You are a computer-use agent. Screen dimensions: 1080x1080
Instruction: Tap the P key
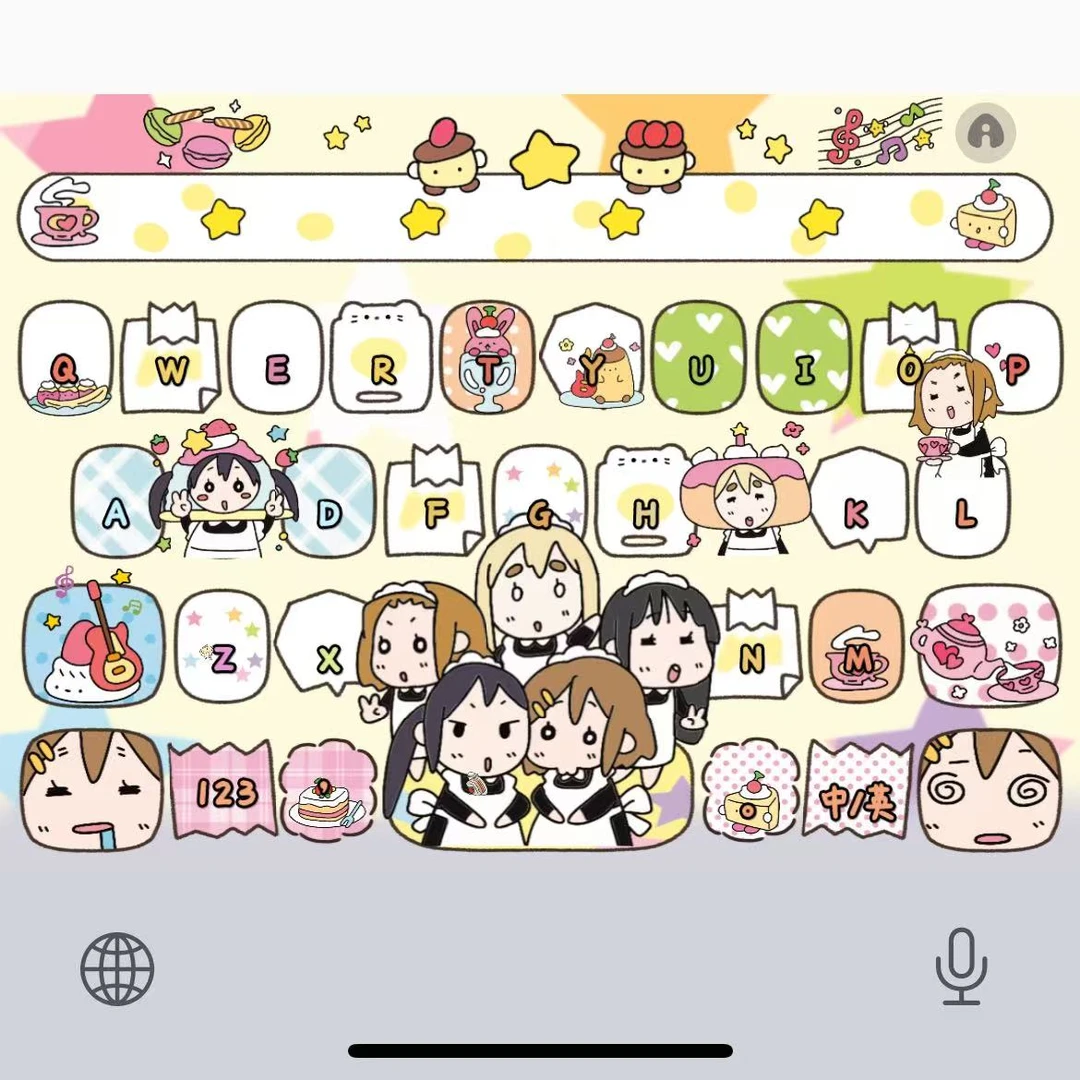coord(1016,368)
